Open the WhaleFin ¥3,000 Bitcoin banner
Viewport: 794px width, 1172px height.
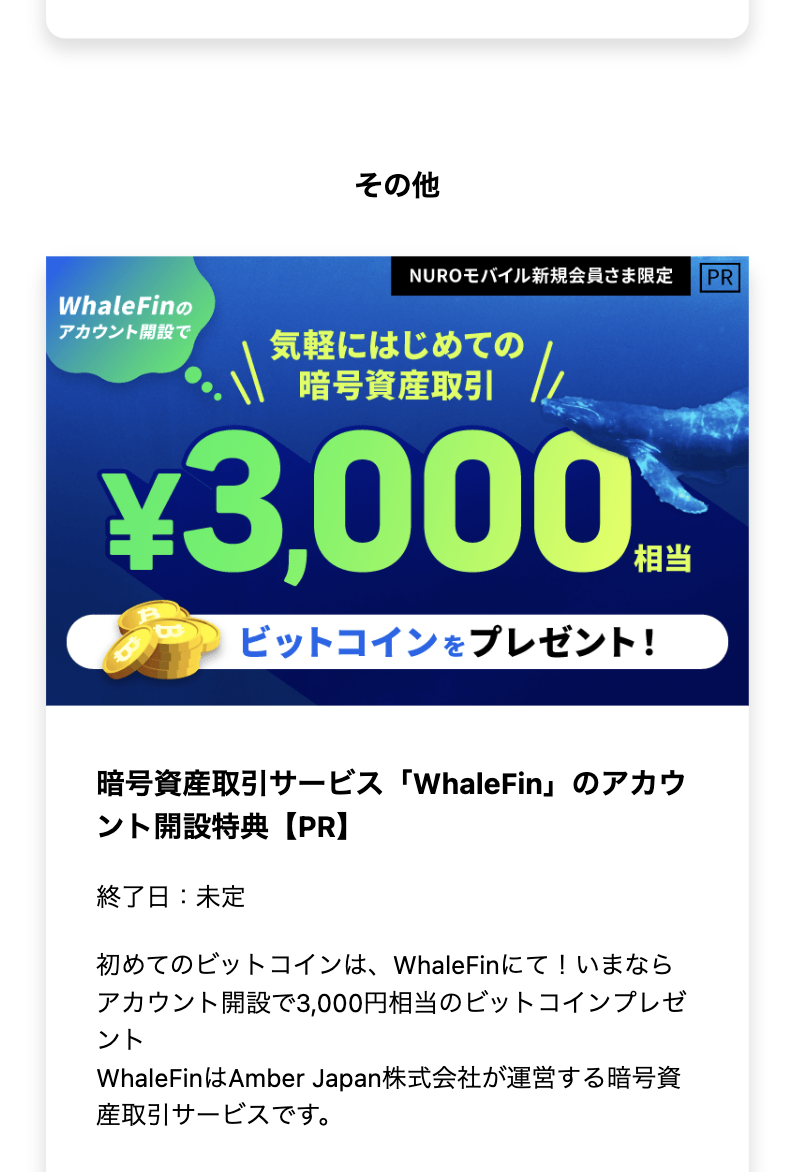tap(397, 481)
